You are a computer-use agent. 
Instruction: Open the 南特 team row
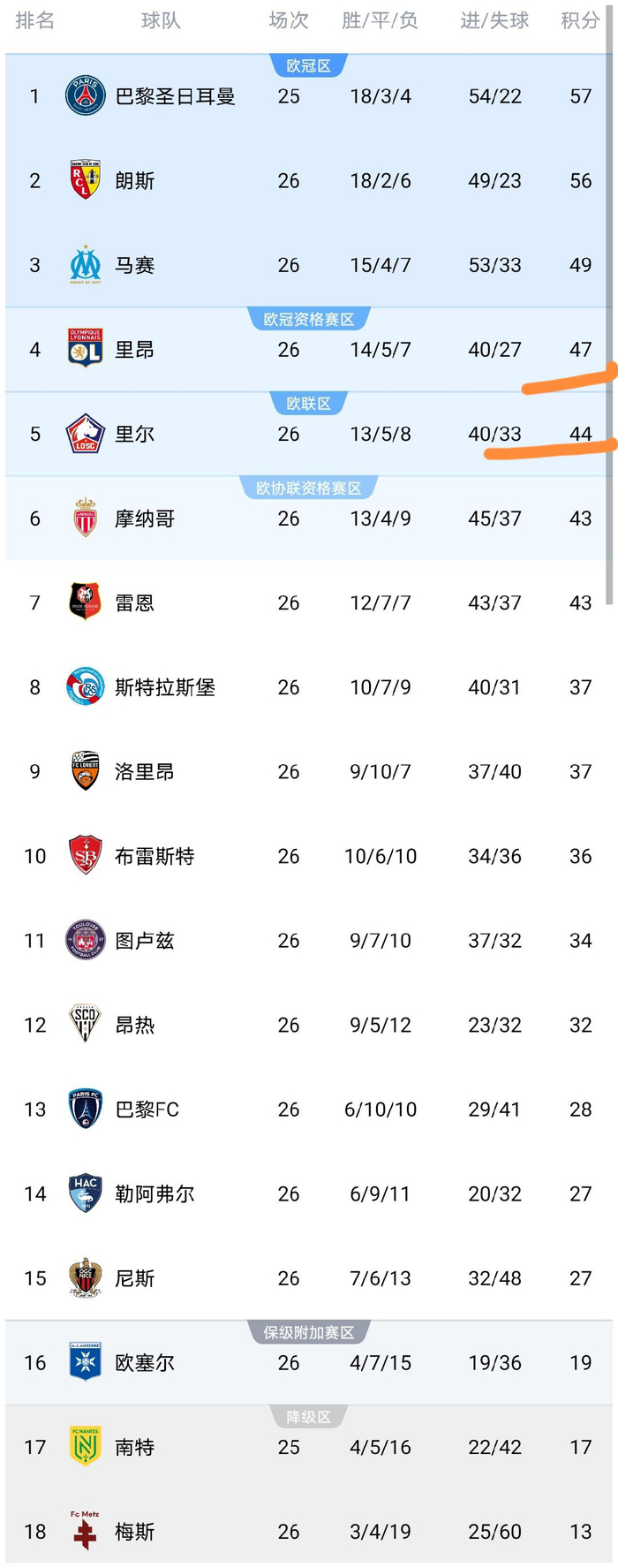coord(134,1447)
